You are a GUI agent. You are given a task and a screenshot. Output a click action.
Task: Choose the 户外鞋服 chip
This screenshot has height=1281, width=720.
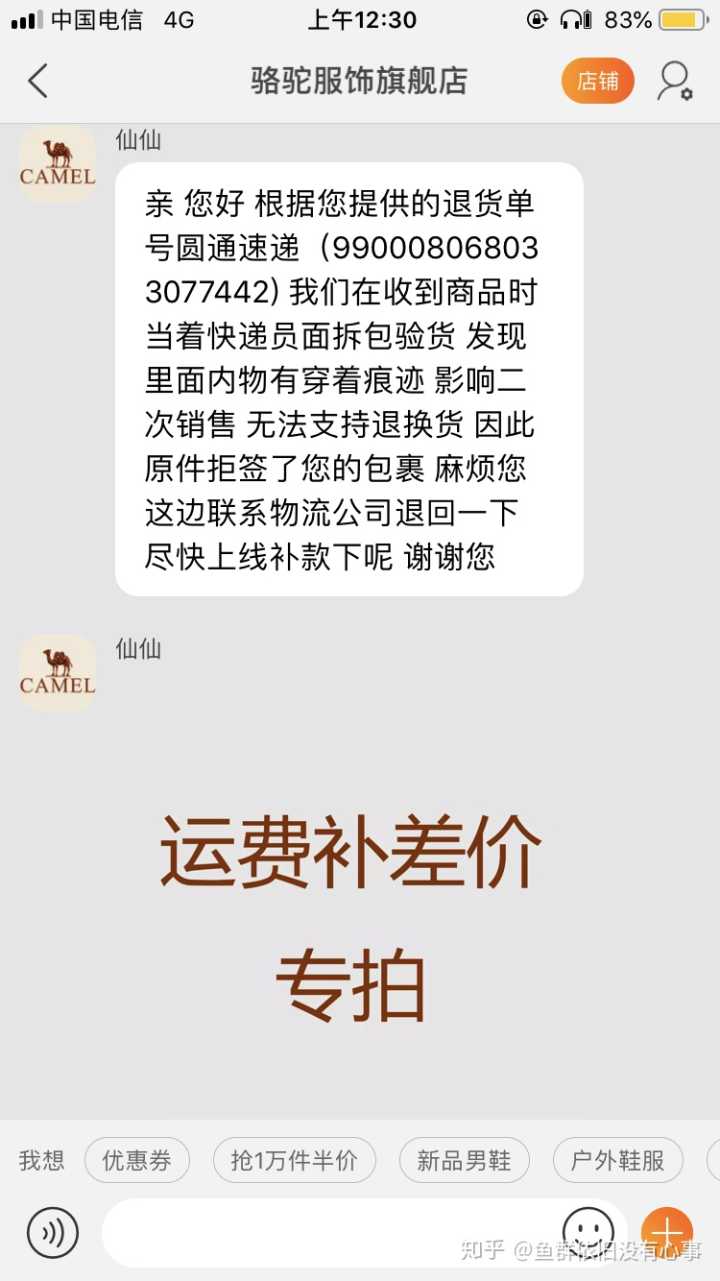tap(617, 1160)
